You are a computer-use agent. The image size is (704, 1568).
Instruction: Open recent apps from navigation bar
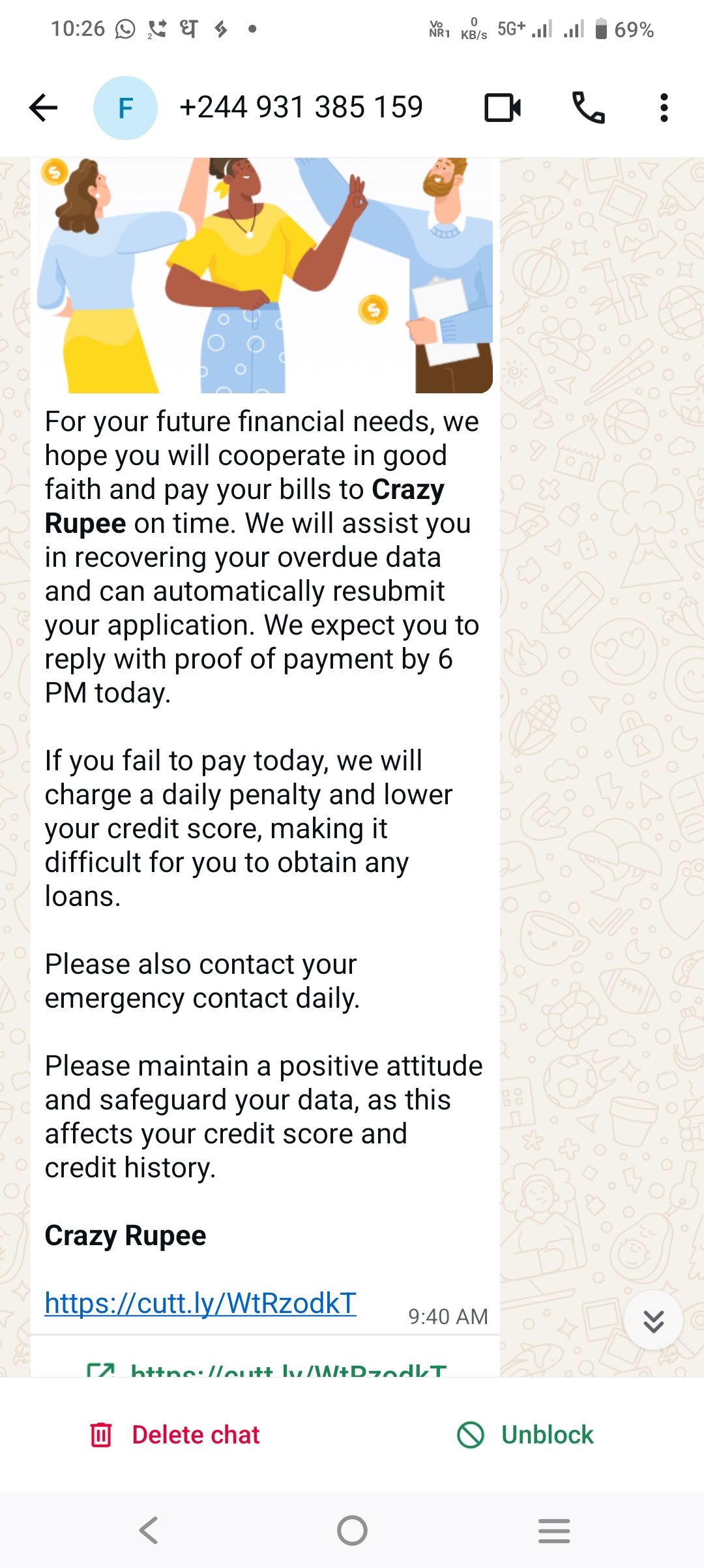[554, 1530]
